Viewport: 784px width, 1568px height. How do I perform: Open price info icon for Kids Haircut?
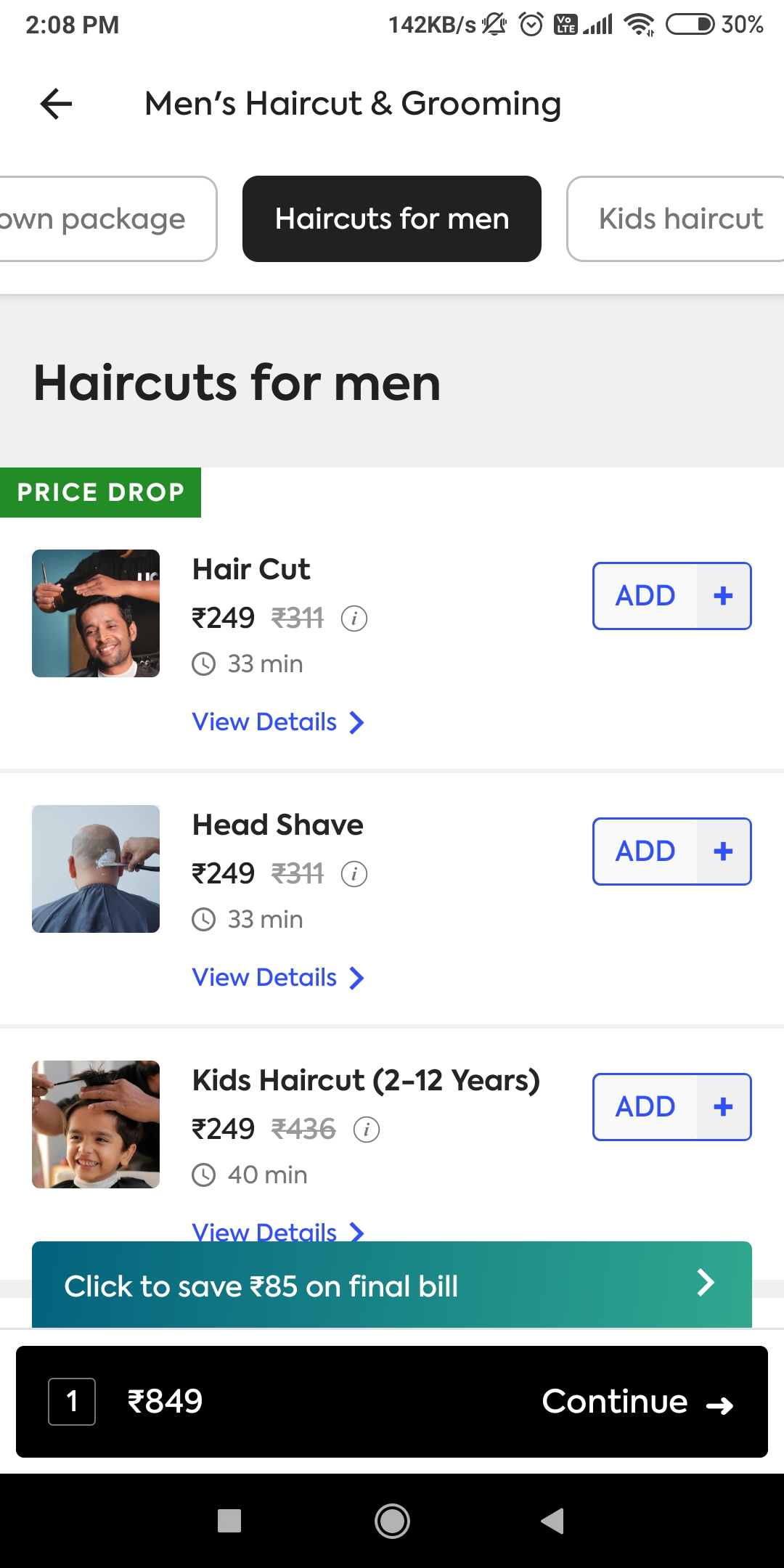367,1130
